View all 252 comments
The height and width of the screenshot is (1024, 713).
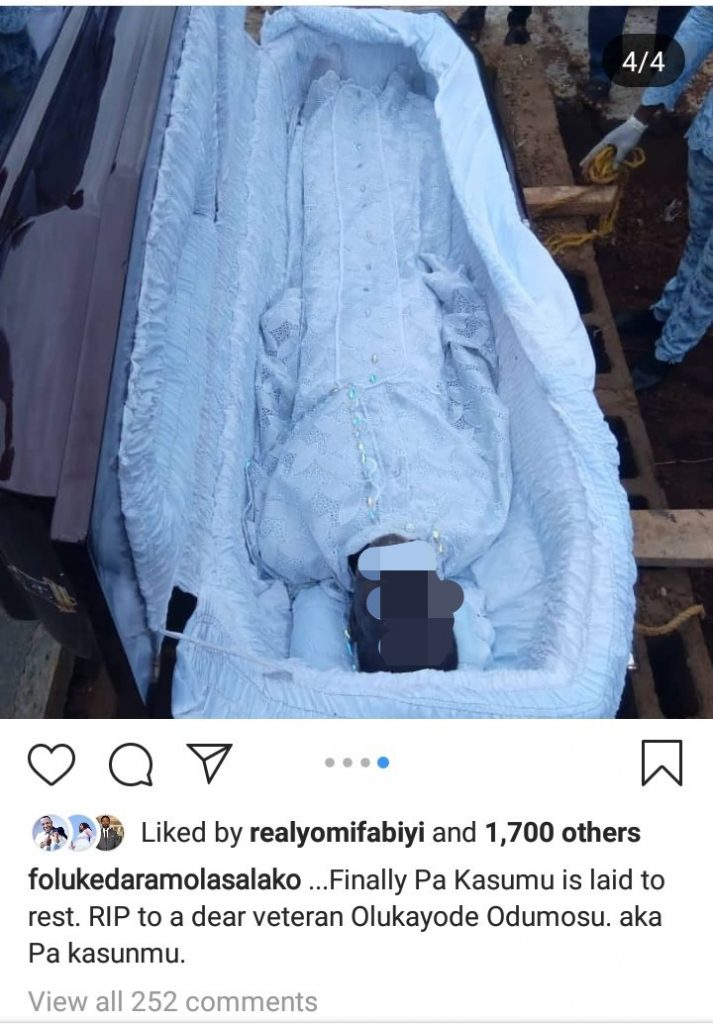(x=172, y=1001)
